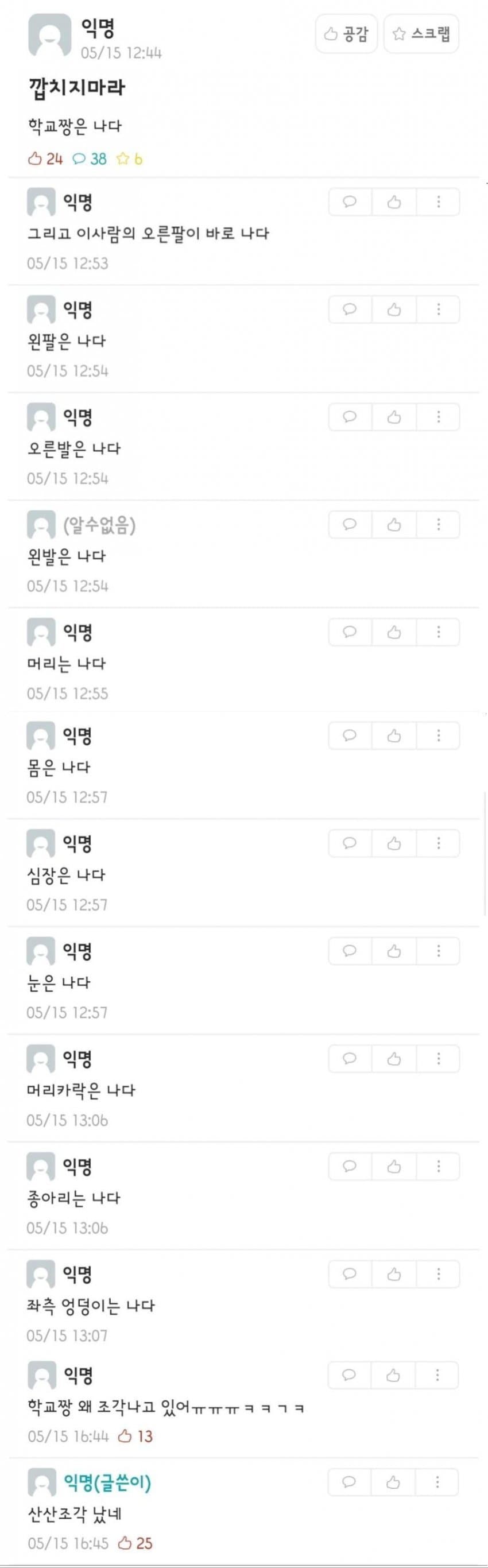The image size is (488, 1568).
Task: Reply to the comment '그리고 이사람의 오른팔이 바로 나다'
Action: [350, 202]
